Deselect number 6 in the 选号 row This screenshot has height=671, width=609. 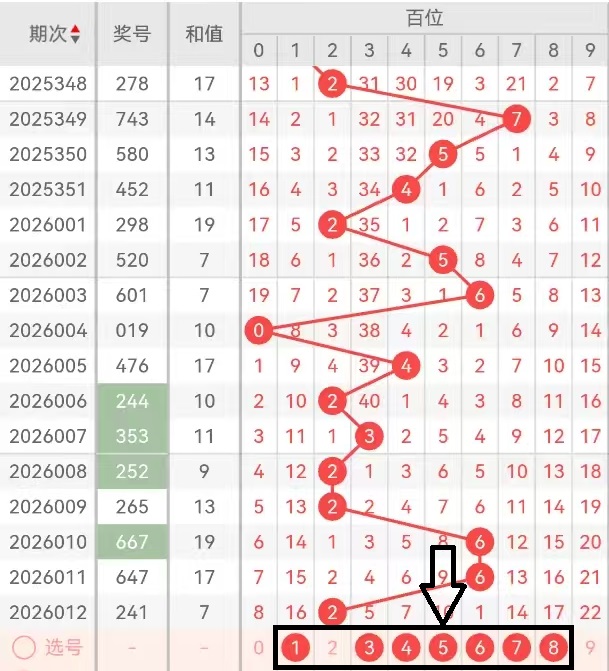pyautogui.click(x=480, y=648)
